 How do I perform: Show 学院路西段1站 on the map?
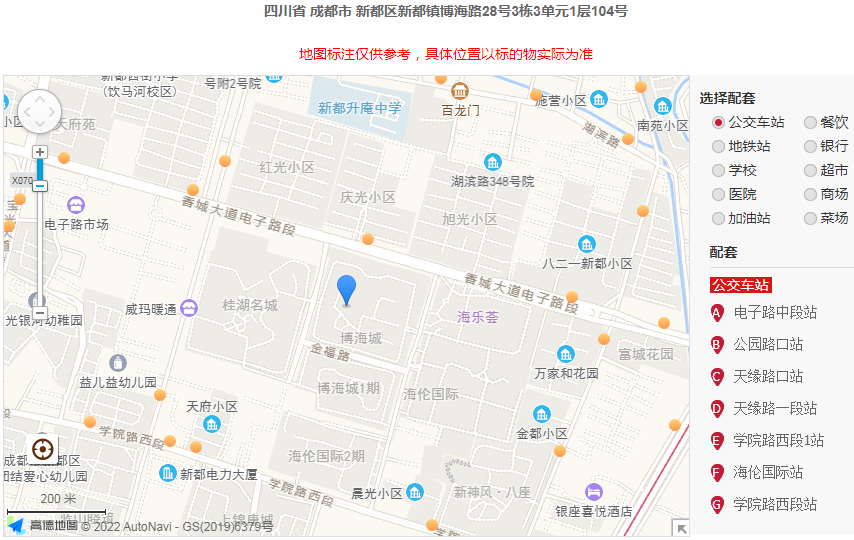point(779,441)
